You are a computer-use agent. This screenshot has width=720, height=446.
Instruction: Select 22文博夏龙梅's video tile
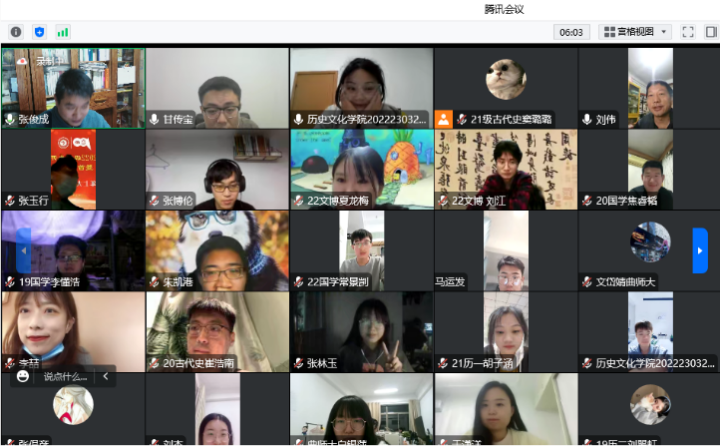360,168
